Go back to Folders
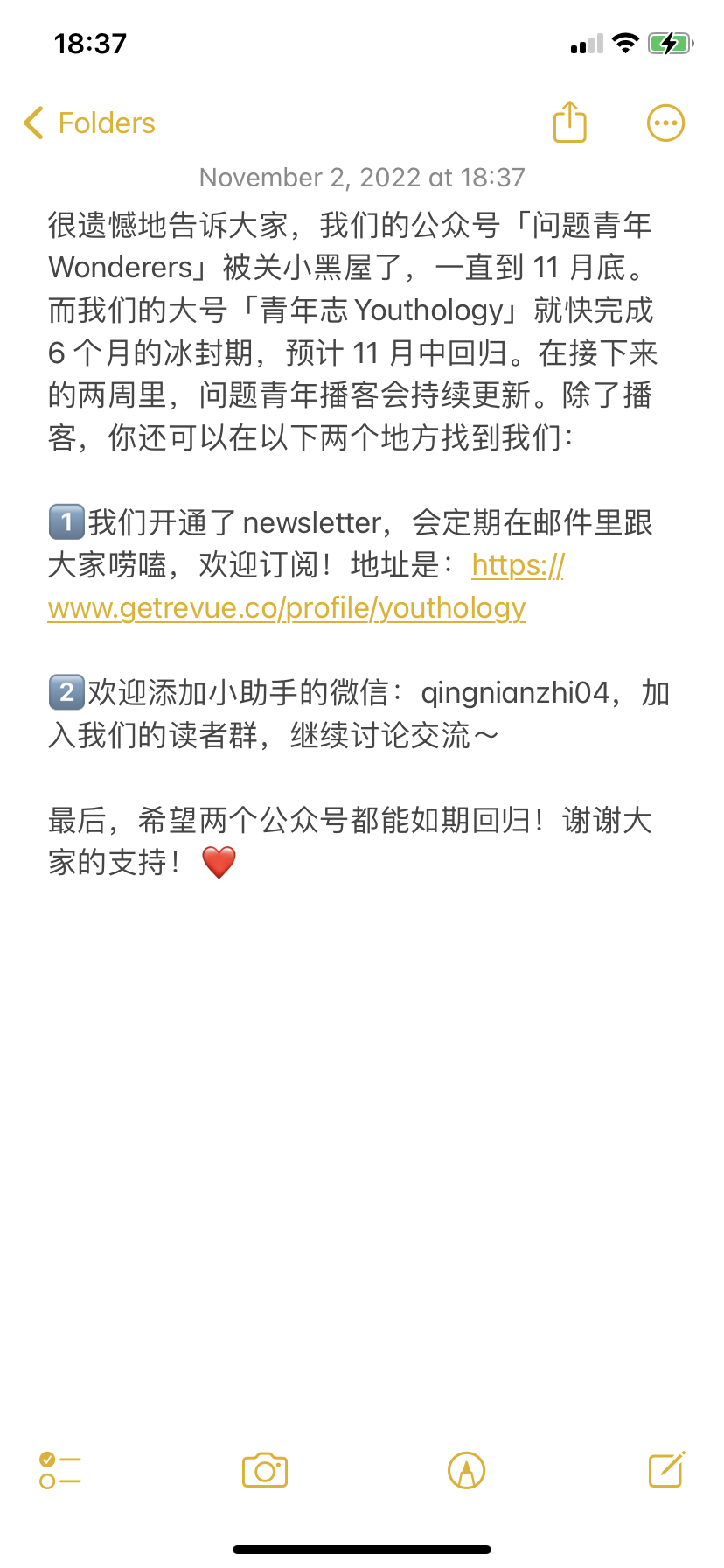Image resolution: width=724 pixels, height=1568 pixels. (x=89, y=123)
